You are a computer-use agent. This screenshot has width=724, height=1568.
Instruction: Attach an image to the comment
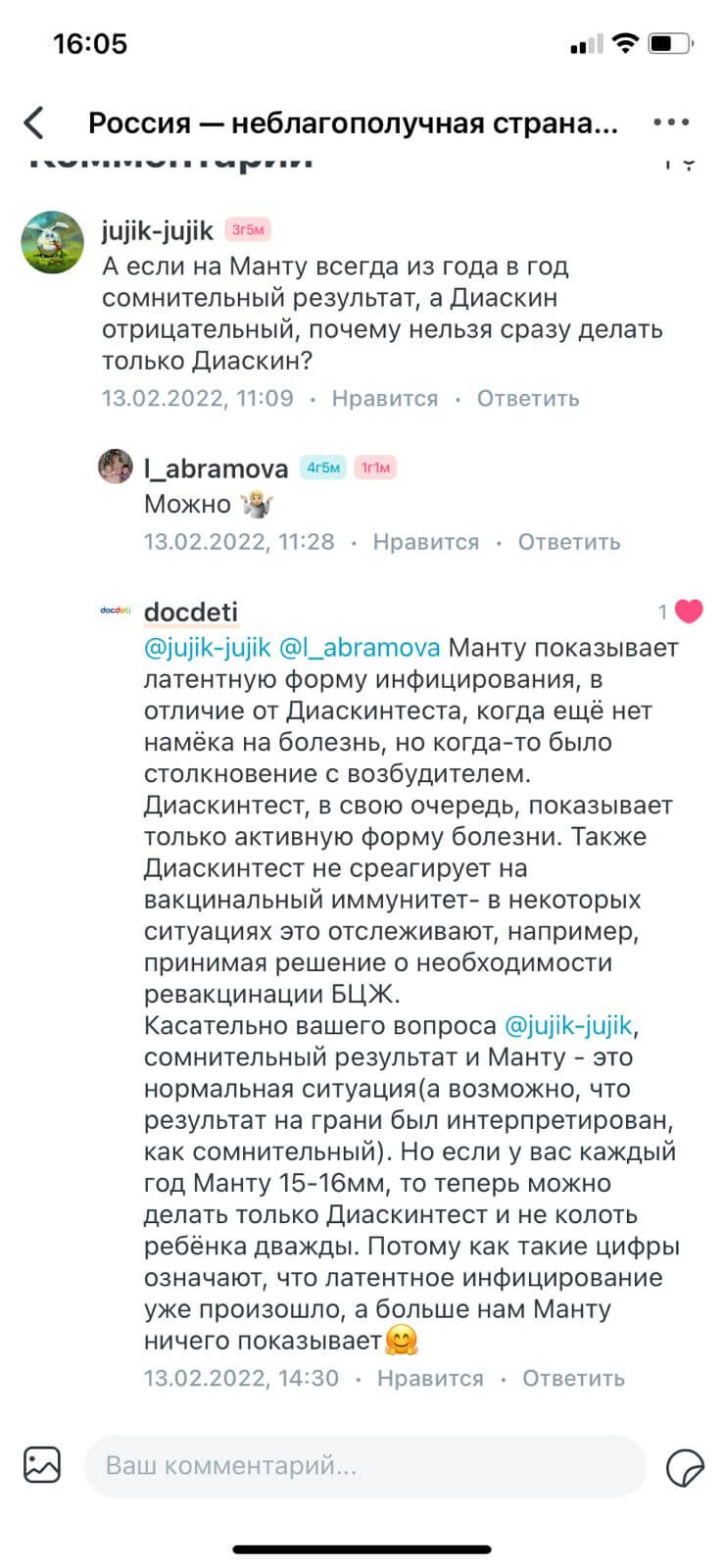(x=42, y=1464)
